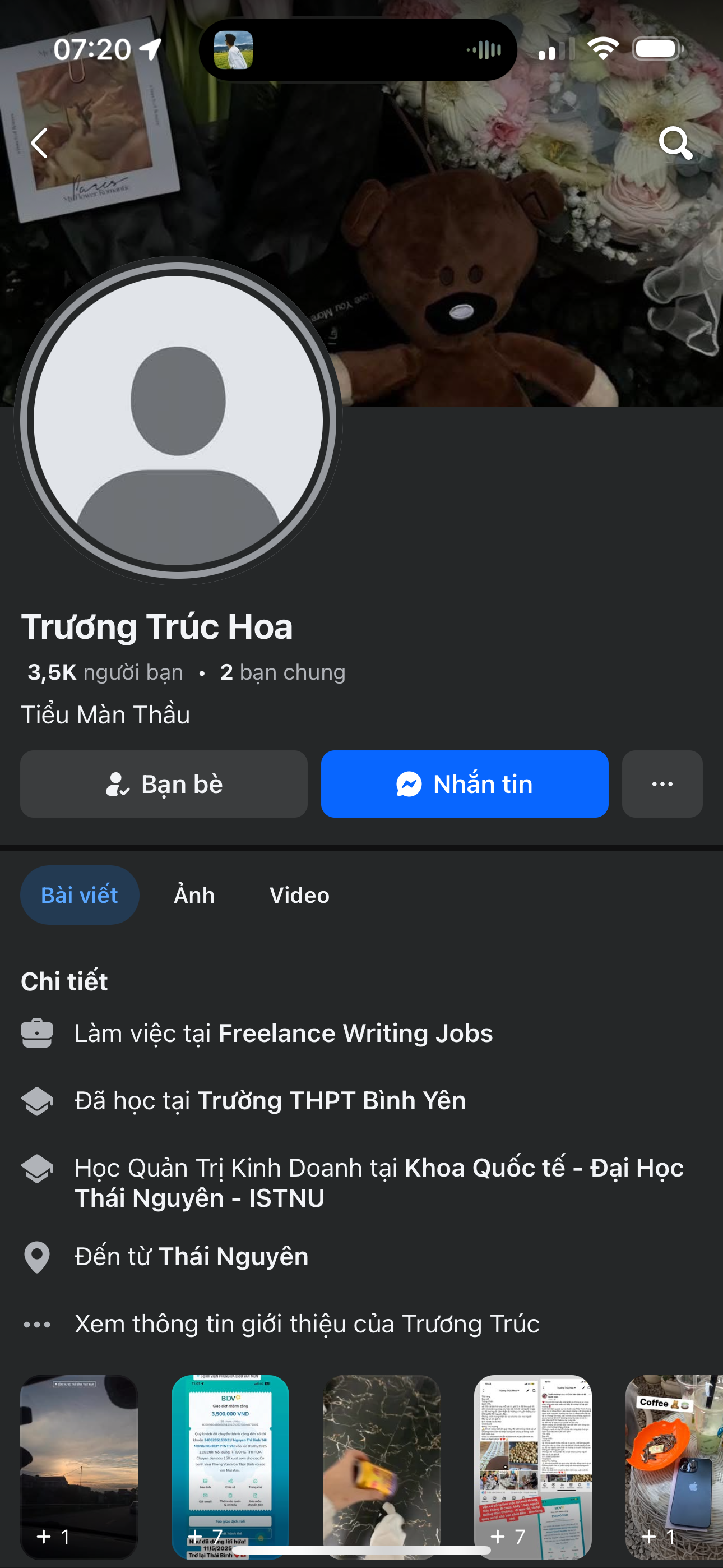Open search on this profile

tap(675, 144)
